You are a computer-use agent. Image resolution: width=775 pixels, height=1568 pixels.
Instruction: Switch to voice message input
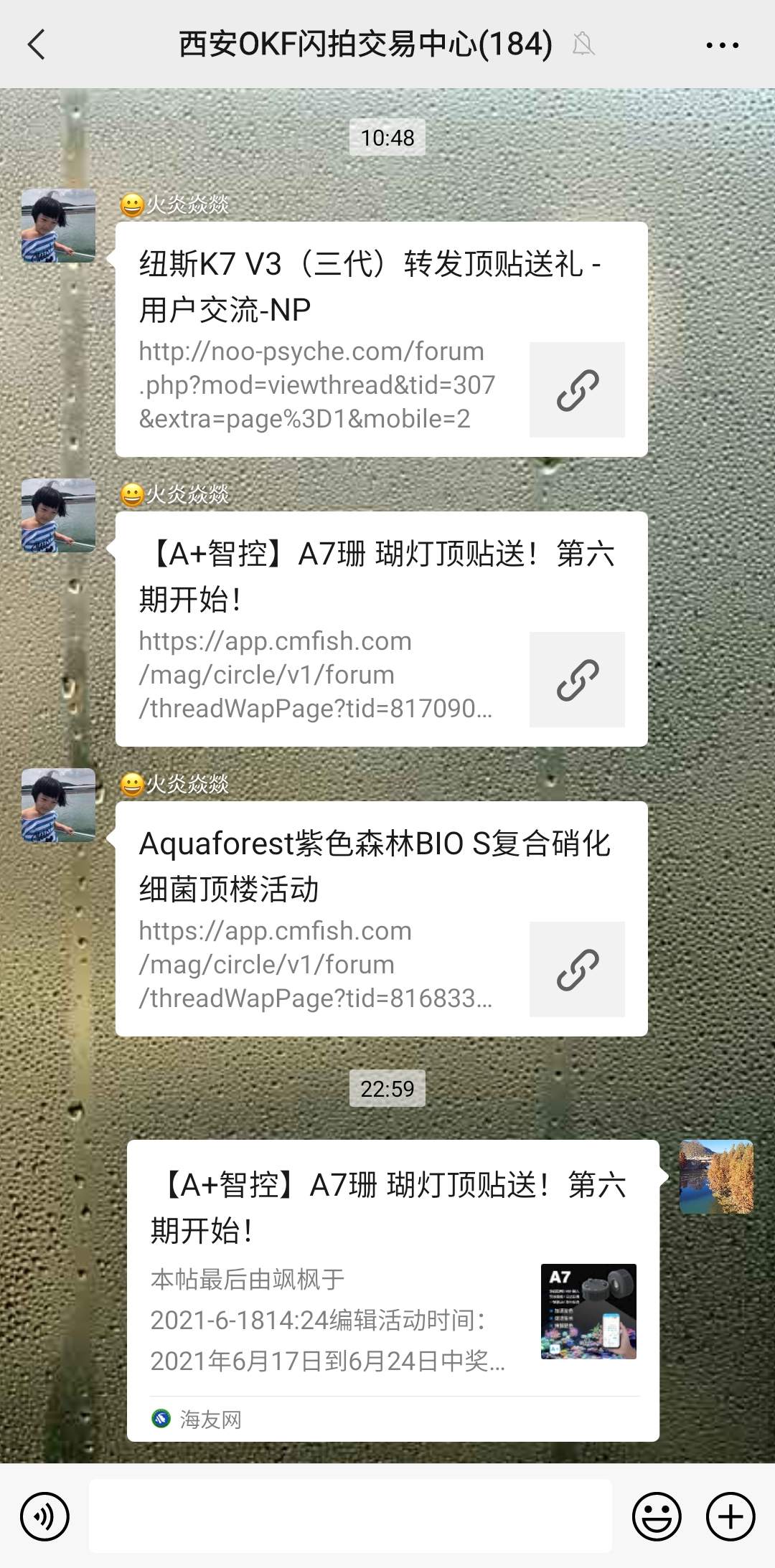[44, 1516]
